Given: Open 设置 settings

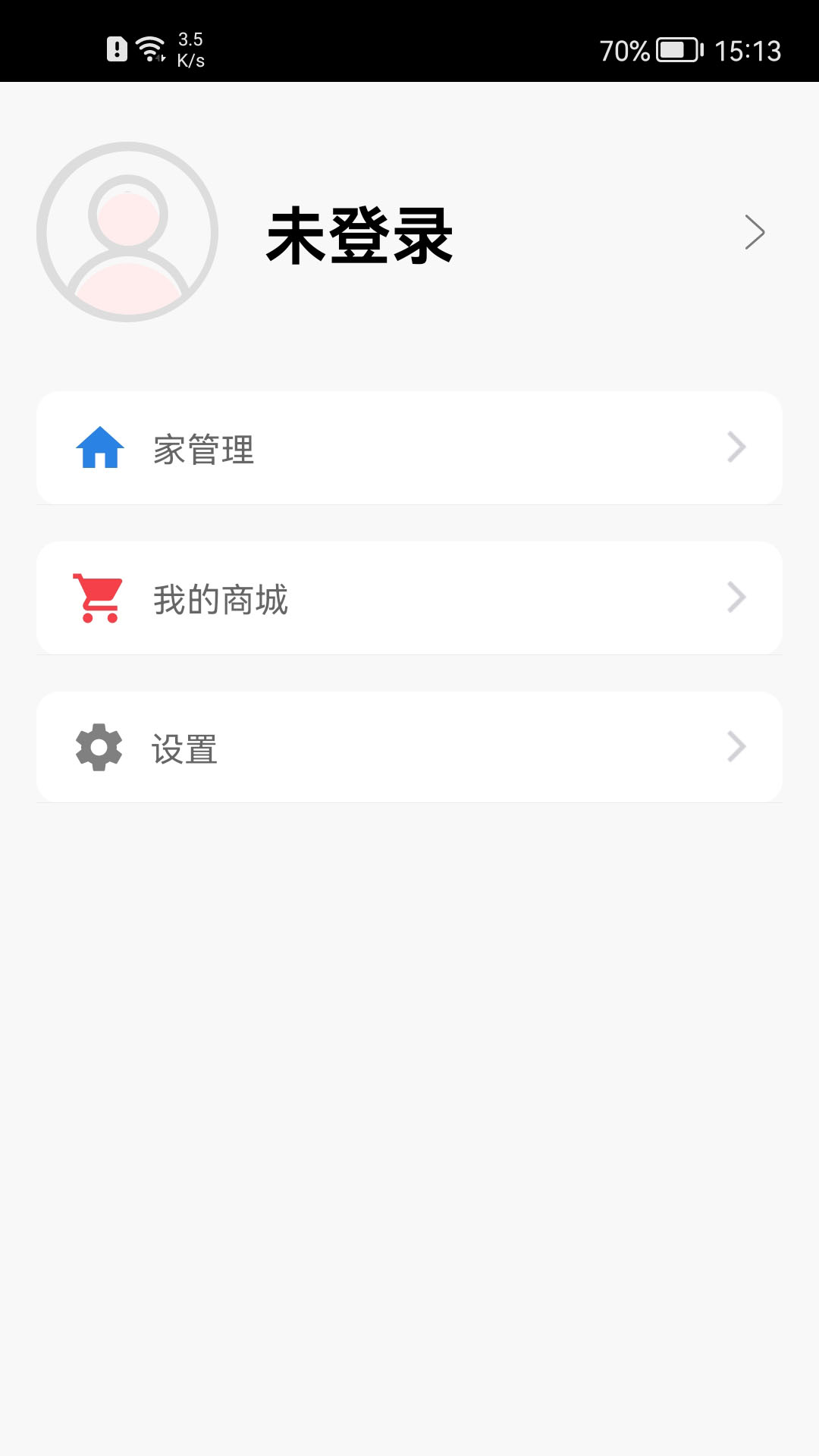Looking at the screenshot, I should (x=409, y=748).
